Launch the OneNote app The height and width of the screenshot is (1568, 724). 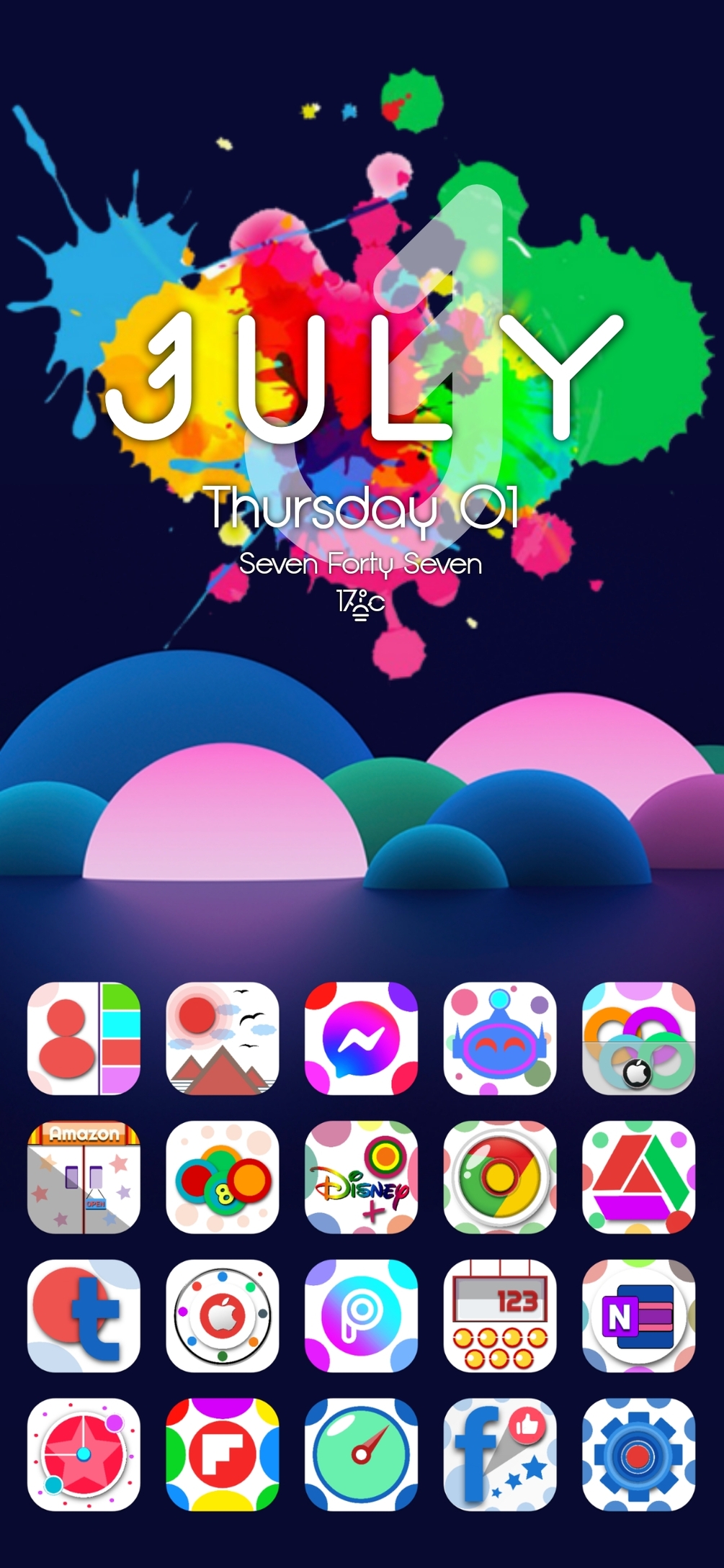coord(638,1315)
